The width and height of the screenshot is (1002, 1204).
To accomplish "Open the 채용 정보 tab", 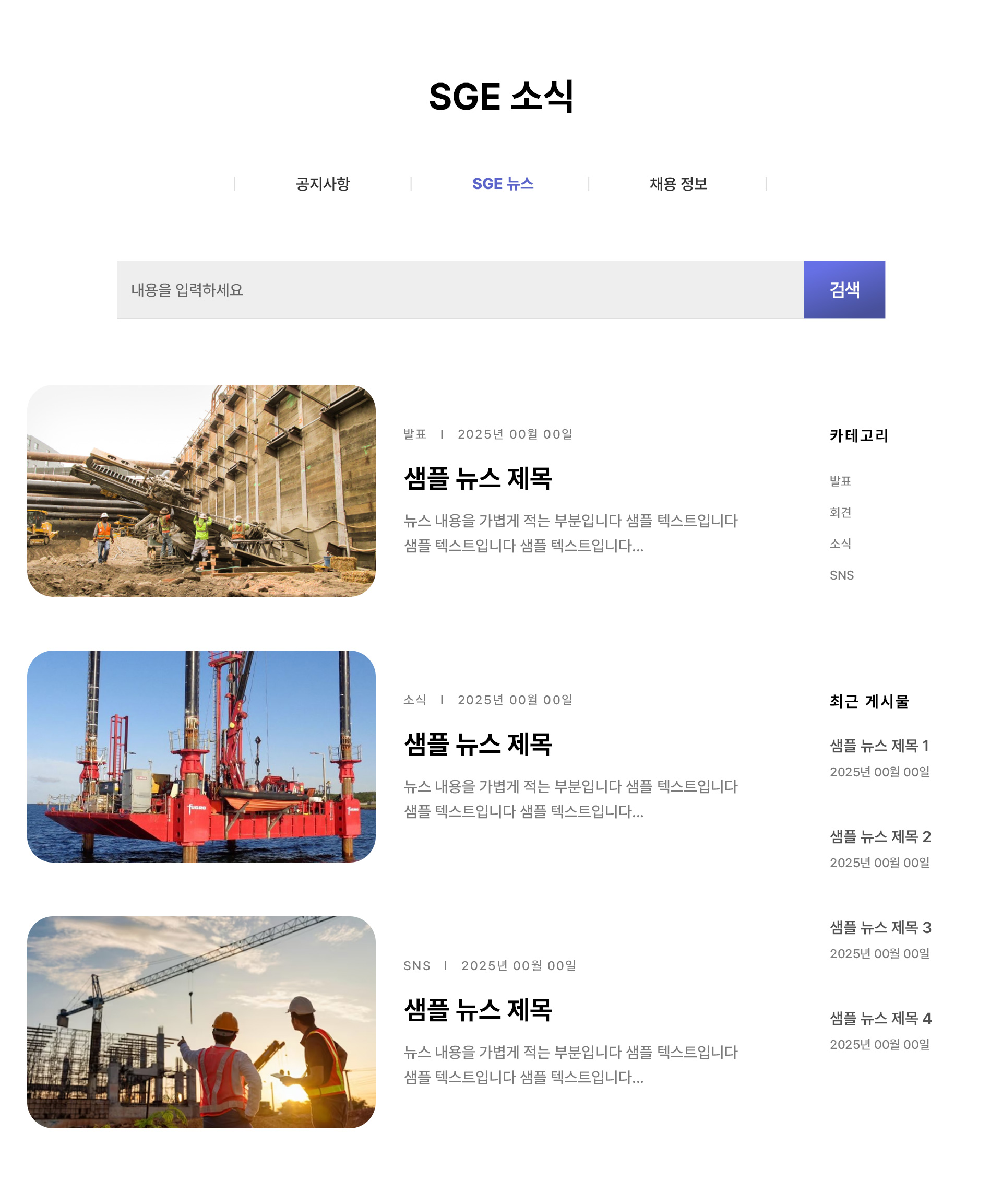I will pos(679,183).
